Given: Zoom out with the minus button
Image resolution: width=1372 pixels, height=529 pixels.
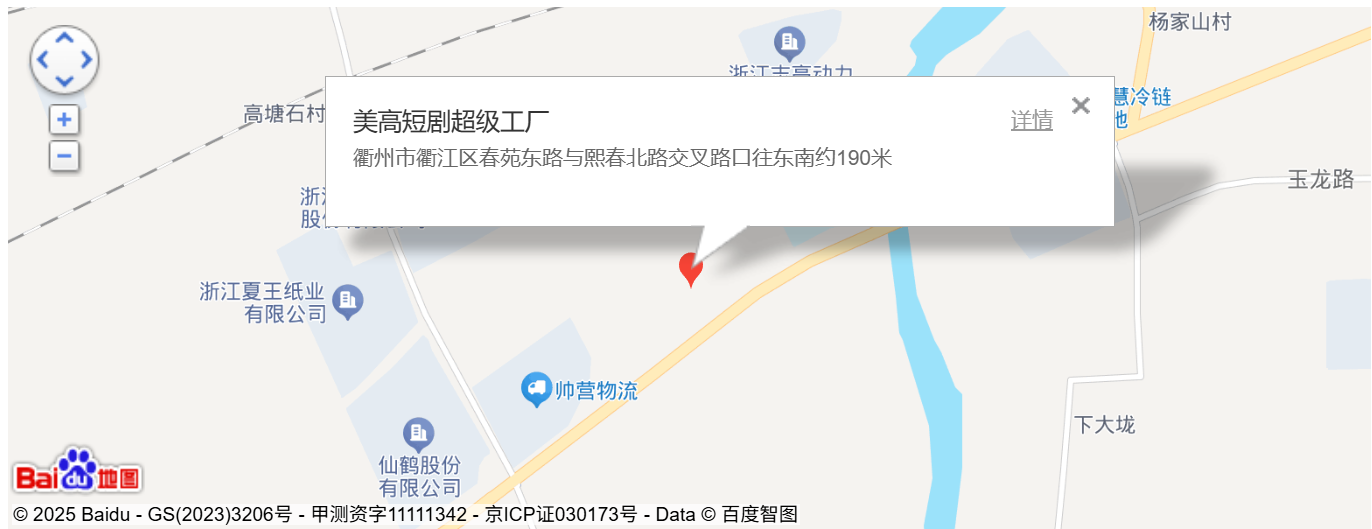Looking at the screenshot, I should (64, 156).
